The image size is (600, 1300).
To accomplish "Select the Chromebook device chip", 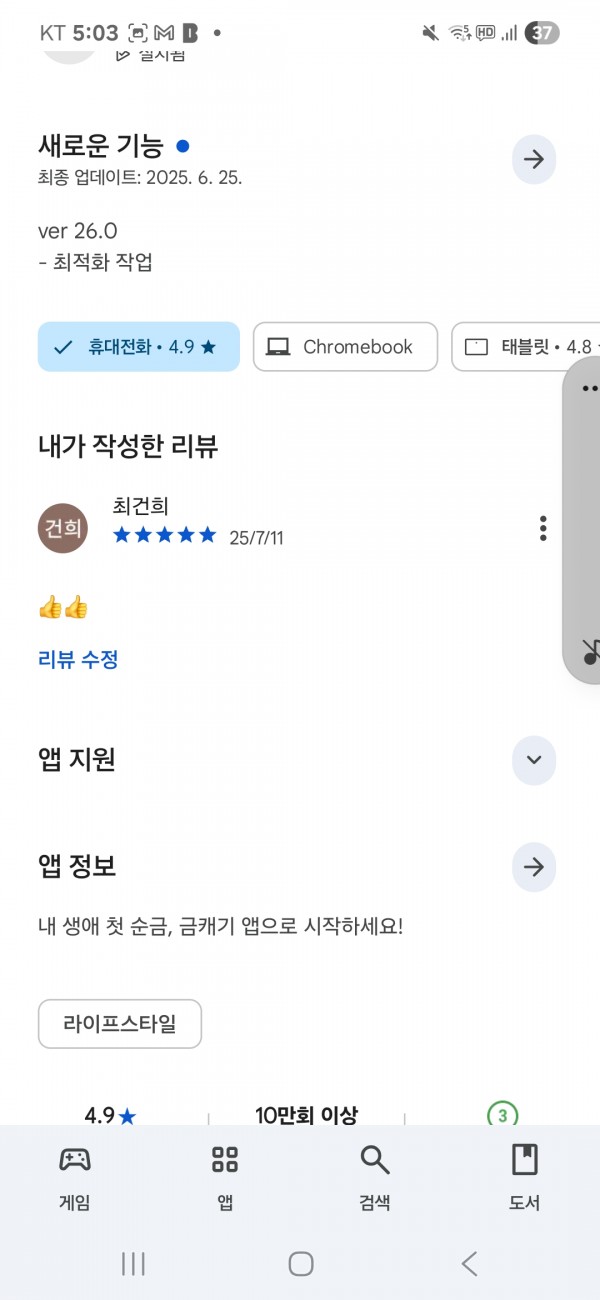I will [x=345, y=347].
